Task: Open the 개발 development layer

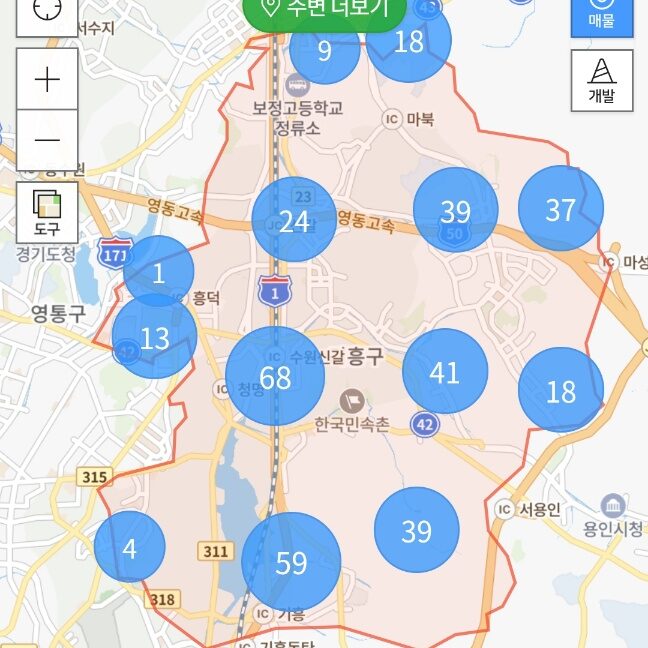Action: point(602,80)
